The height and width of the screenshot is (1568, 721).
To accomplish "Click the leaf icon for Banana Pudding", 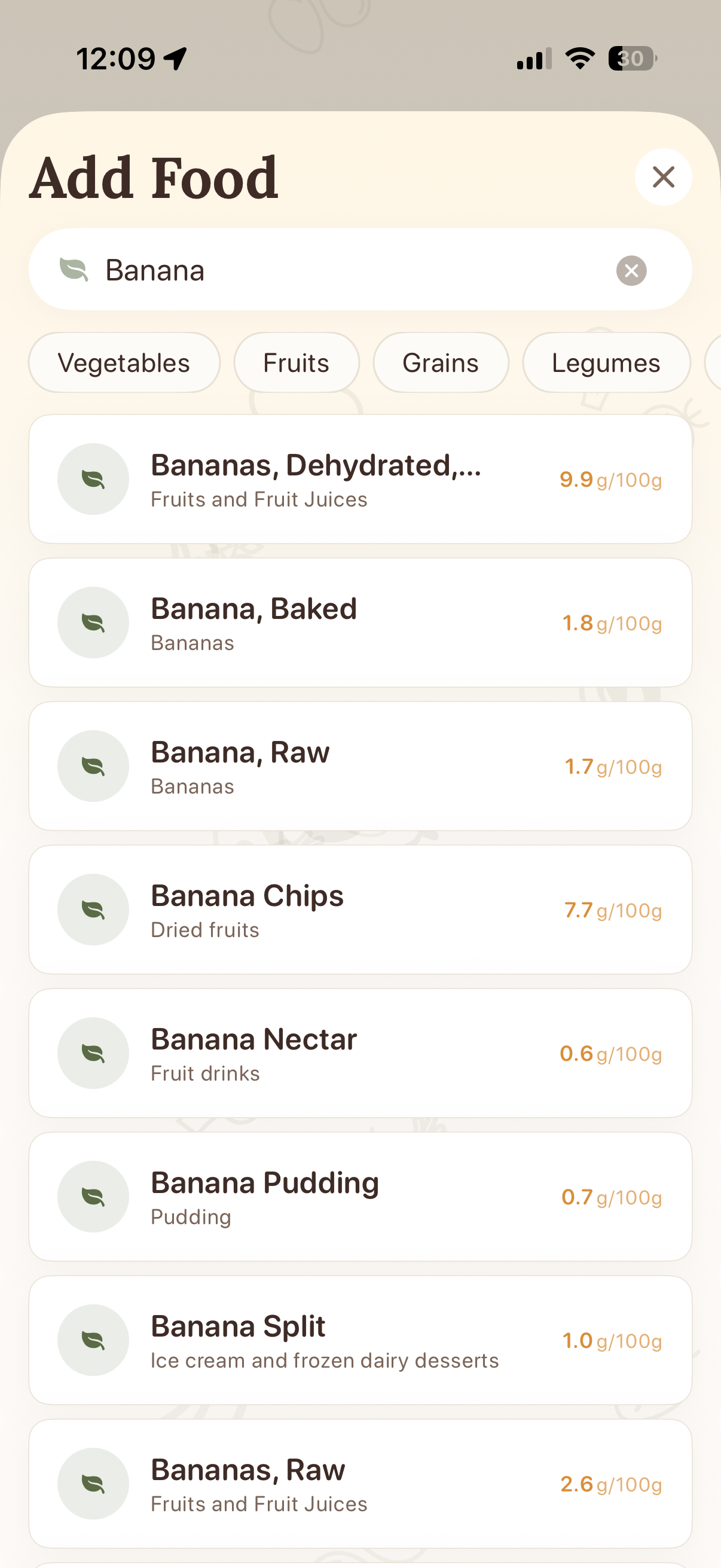I will pos(93,1197).
